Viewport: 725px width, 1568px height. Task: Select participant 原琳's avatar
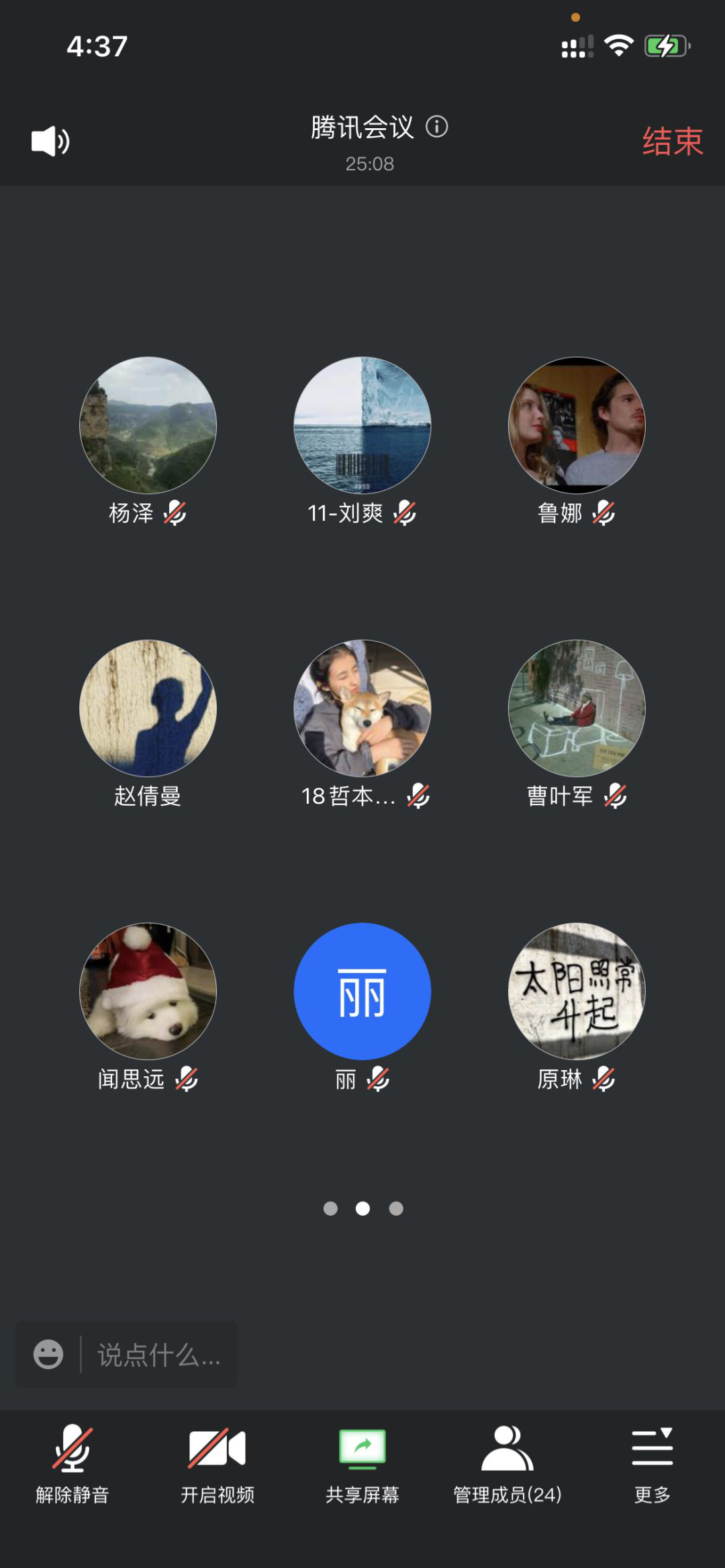577,992
